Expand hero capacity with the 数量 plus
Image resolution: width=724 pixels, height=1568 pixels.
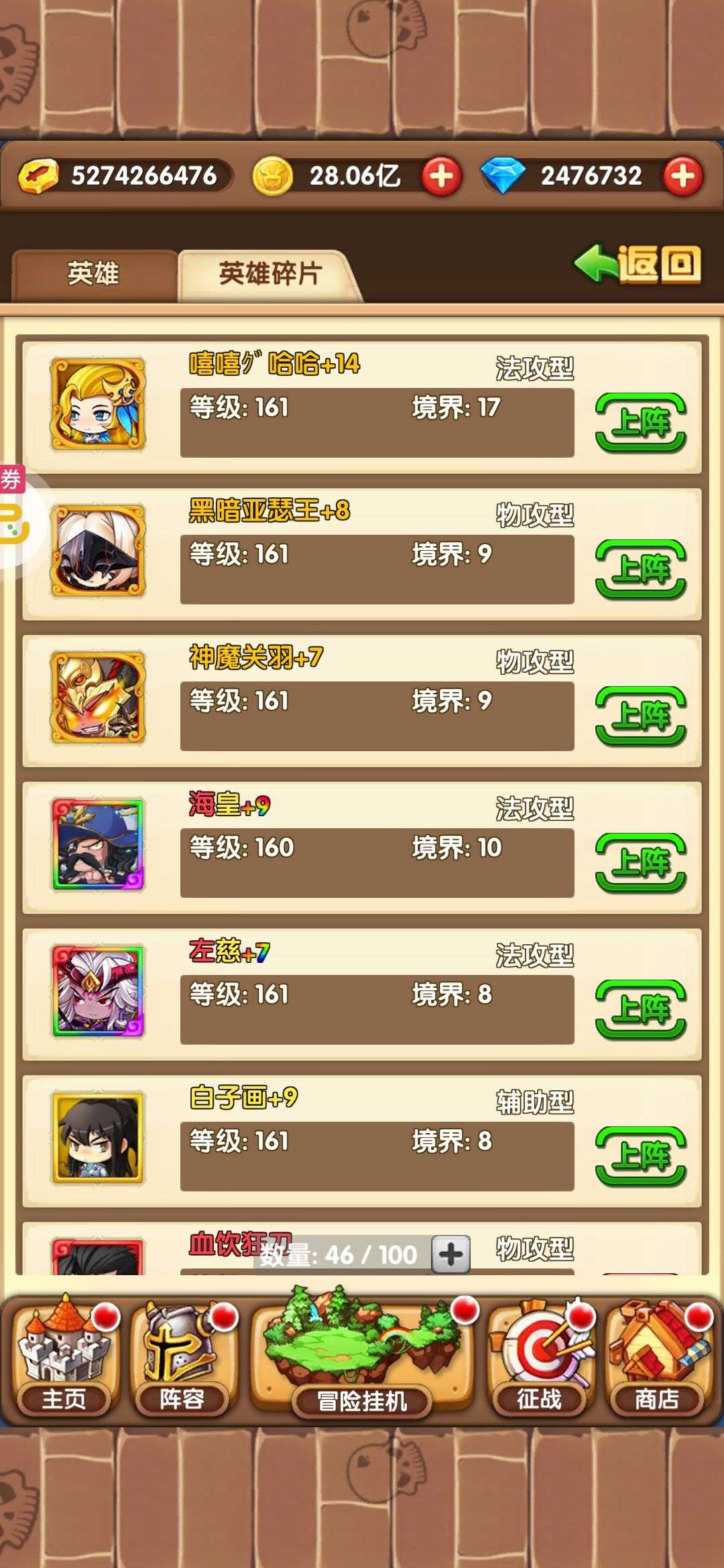[450, 1254]
